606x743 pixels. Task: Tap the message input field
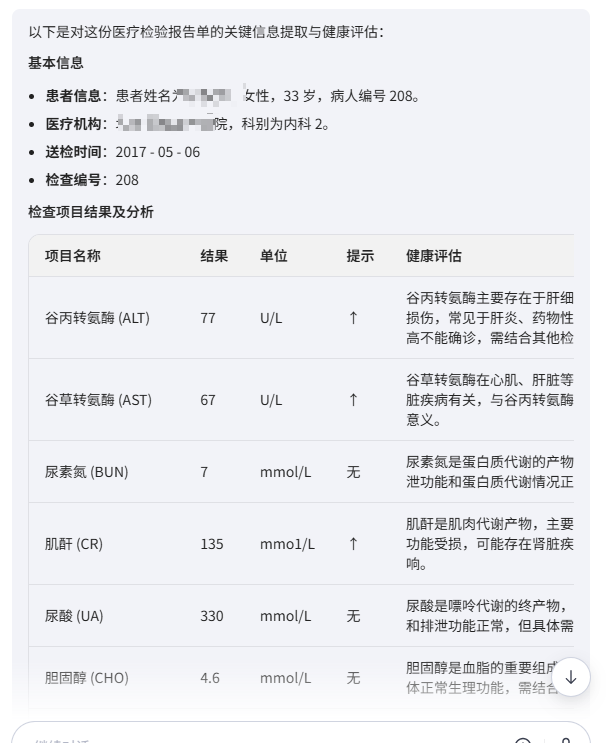click(250, 736)
